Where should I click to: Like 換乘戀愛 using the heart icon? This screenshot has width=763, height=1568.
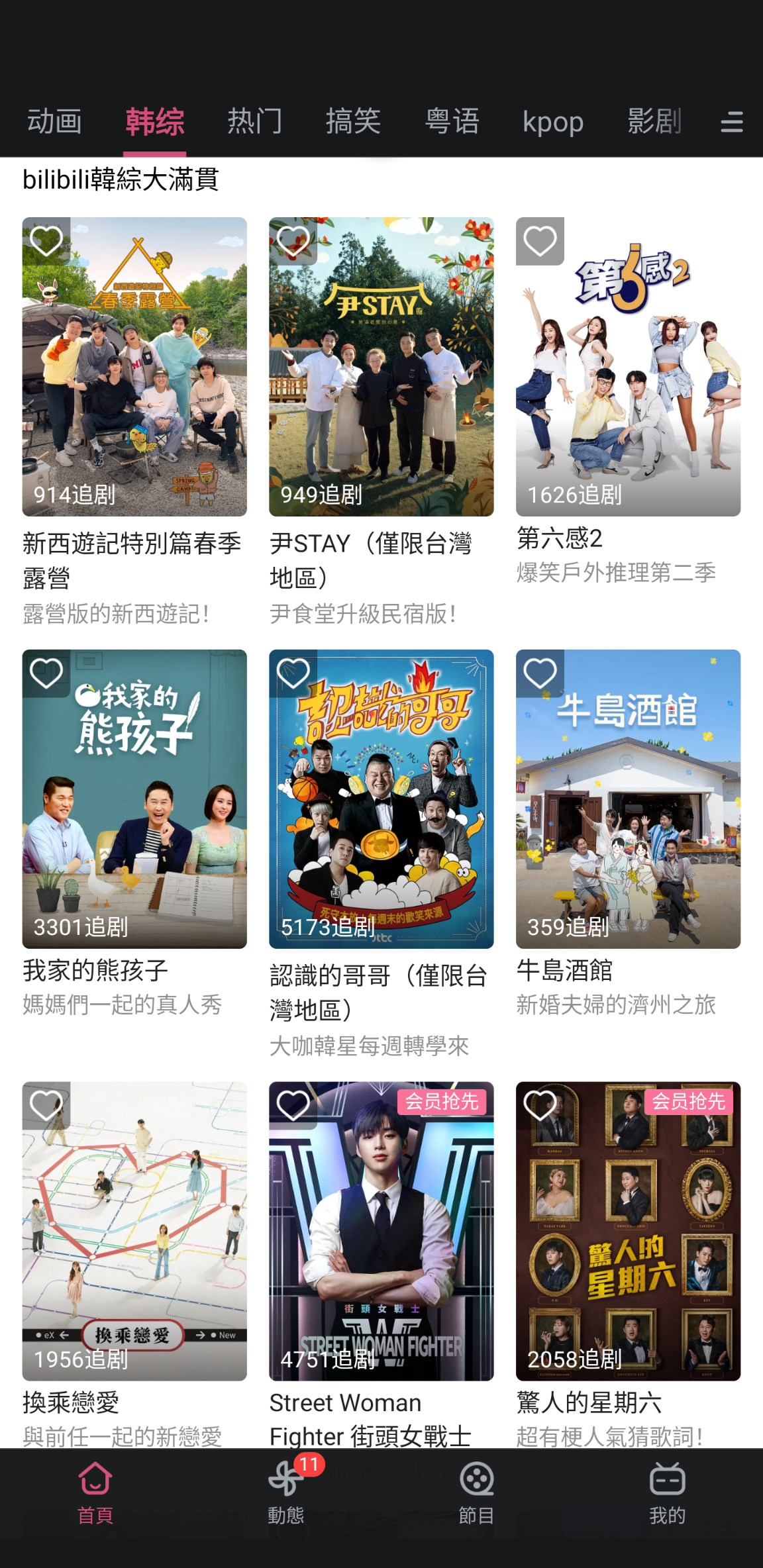pos(46,1106)
